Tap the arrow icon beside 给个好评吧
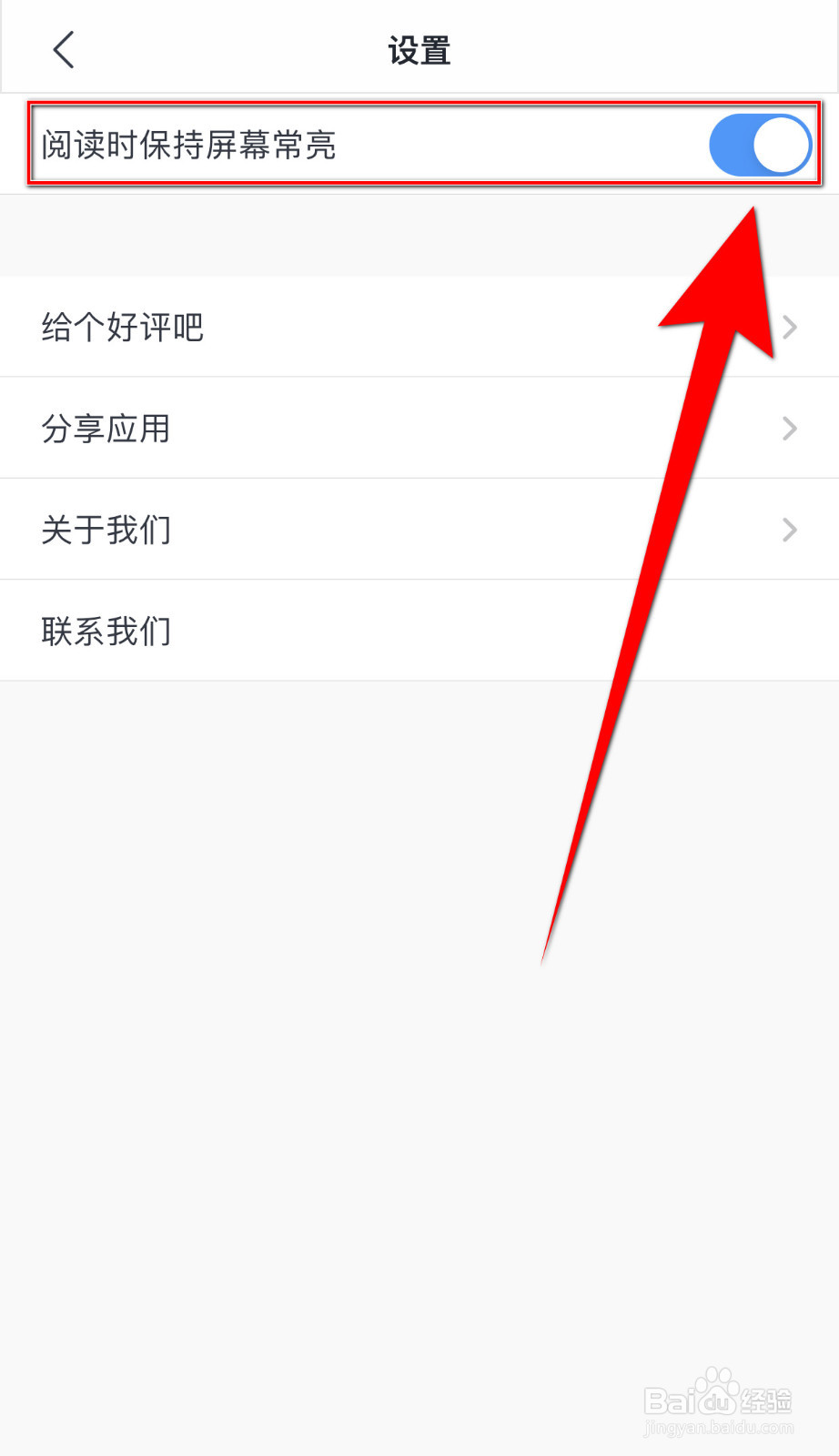Viewport: 839px width, 1456px height. tap(788, 328)
